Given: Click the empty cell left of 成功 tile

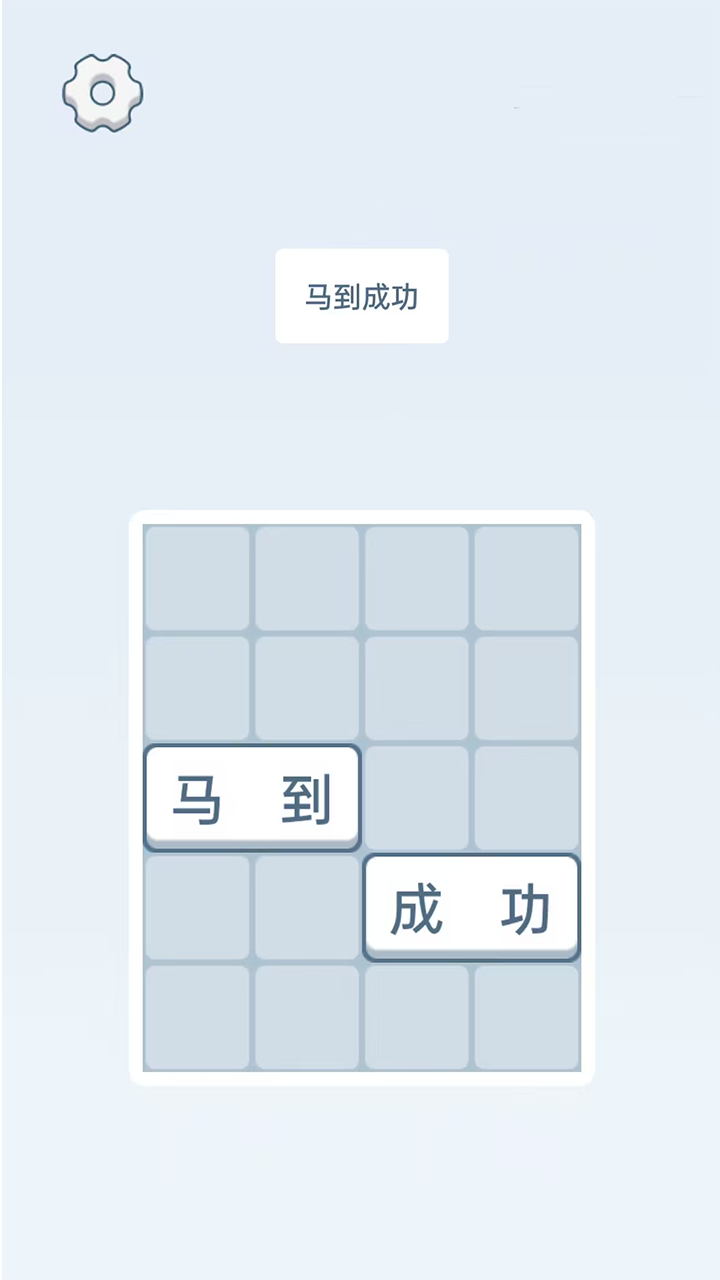Looking at the screenshot, I should point(305,908).
